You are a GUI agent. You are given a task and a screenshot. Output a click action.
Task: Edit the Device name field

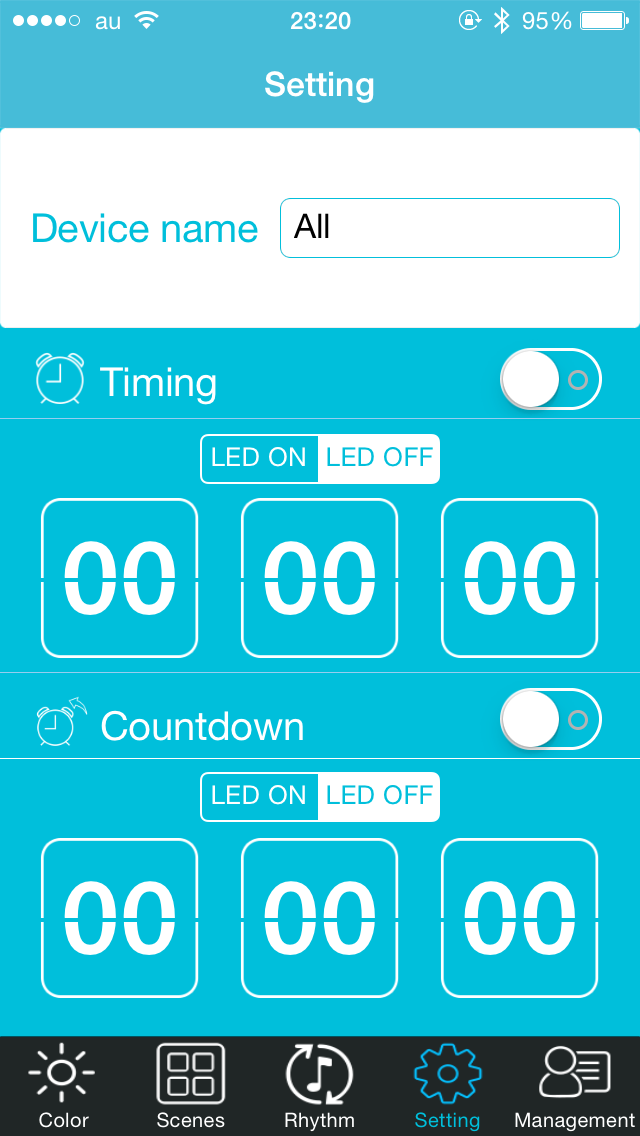[x=449, y=228]
